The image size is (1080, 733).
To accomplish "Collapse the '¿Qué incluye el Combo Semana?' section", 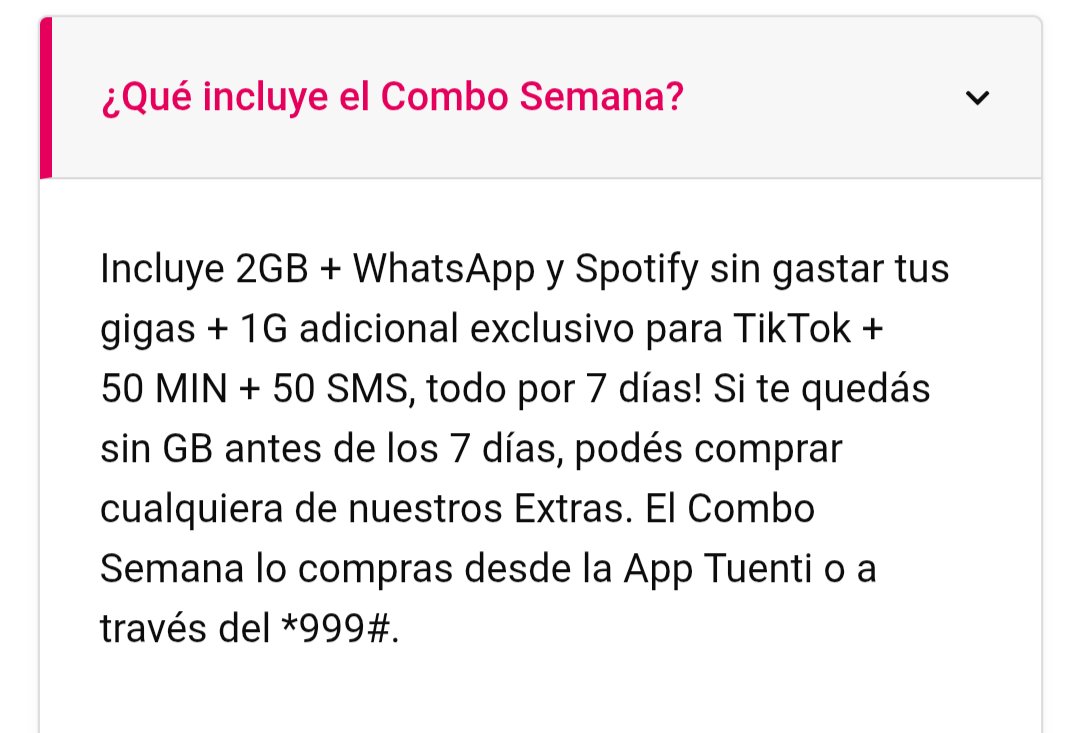I will [x=976, y=98].
